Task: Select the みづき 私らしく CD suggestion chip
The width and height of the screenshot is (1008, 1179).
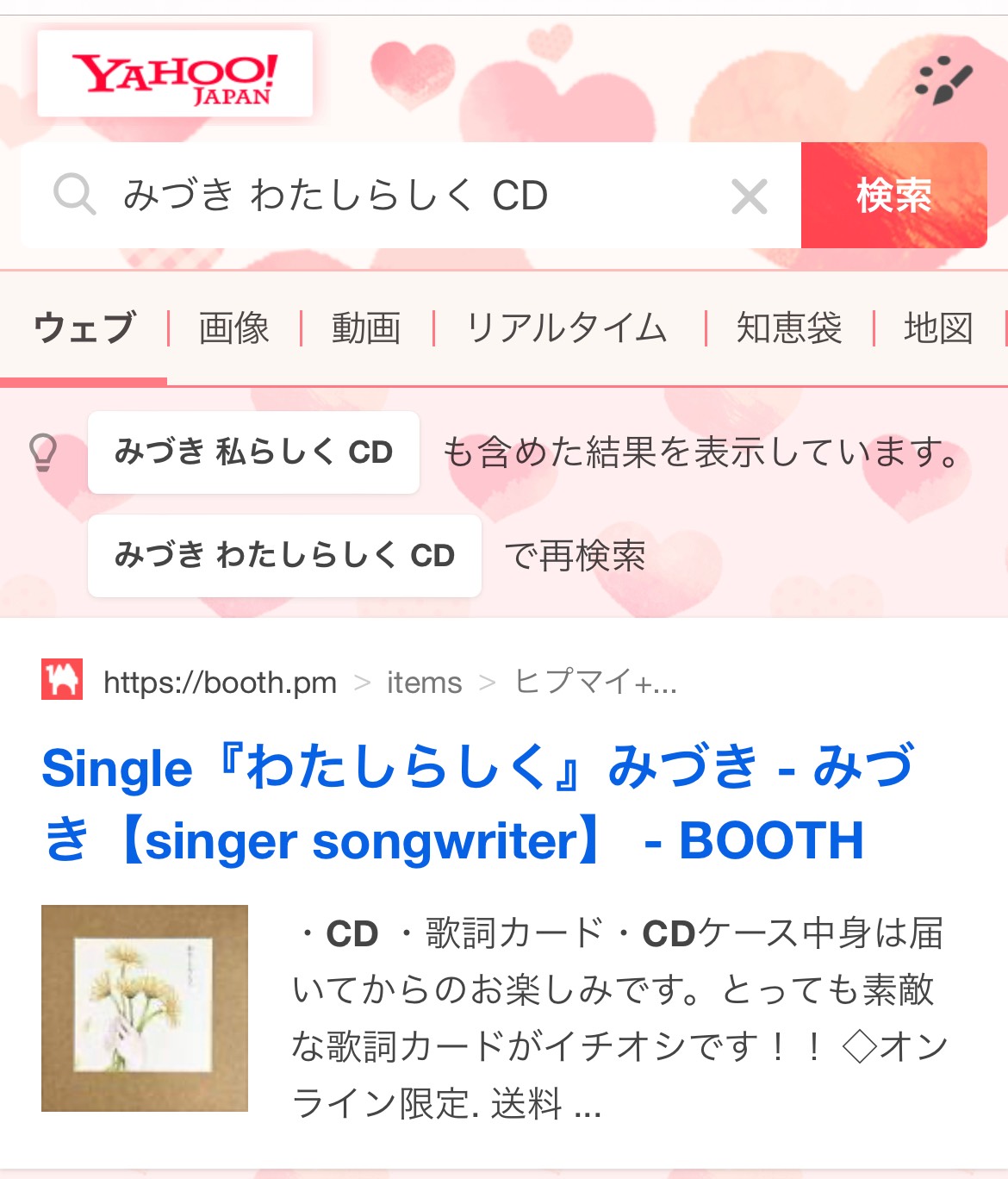Action: (253, 452)
